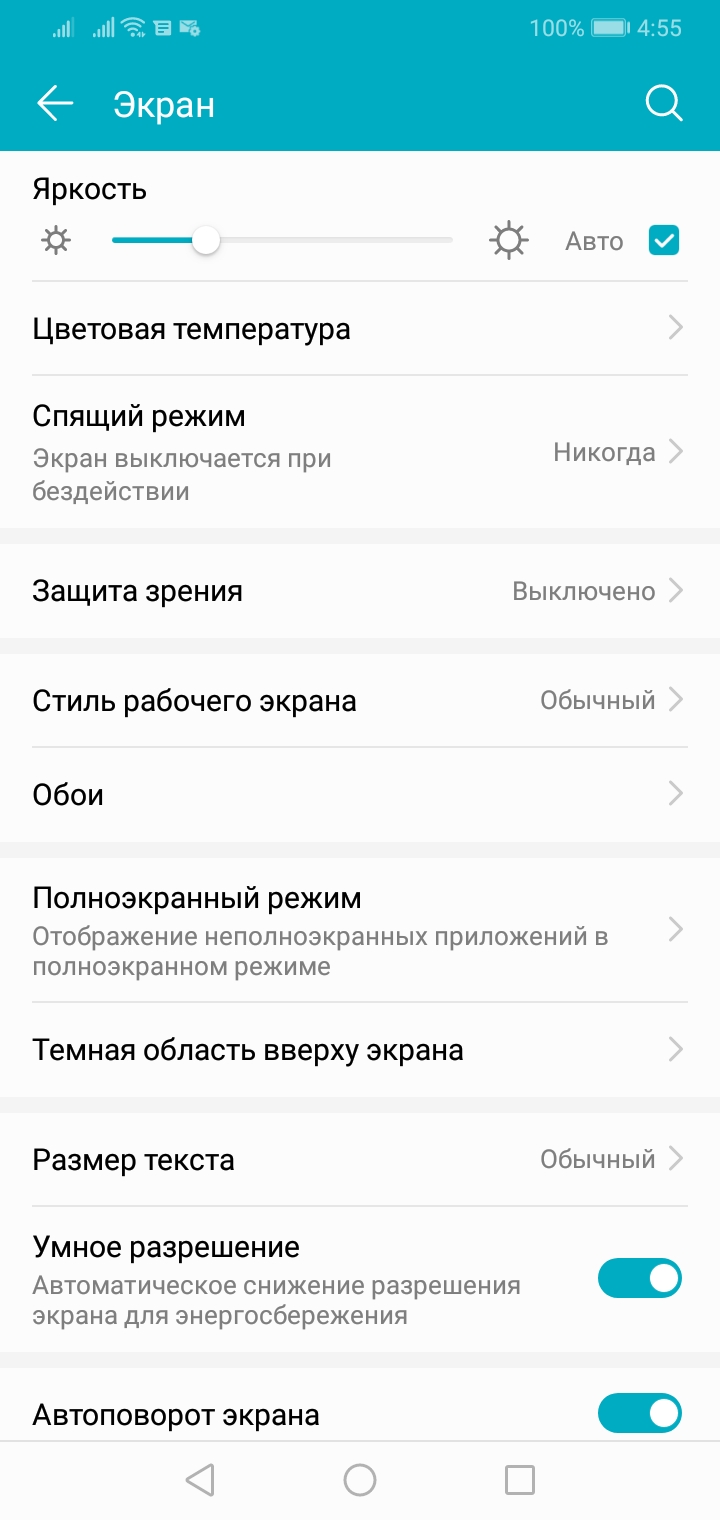Viewport: 720px width, 1520px height.
Task: Open Защита зрения options
Action: click(360, 591)
